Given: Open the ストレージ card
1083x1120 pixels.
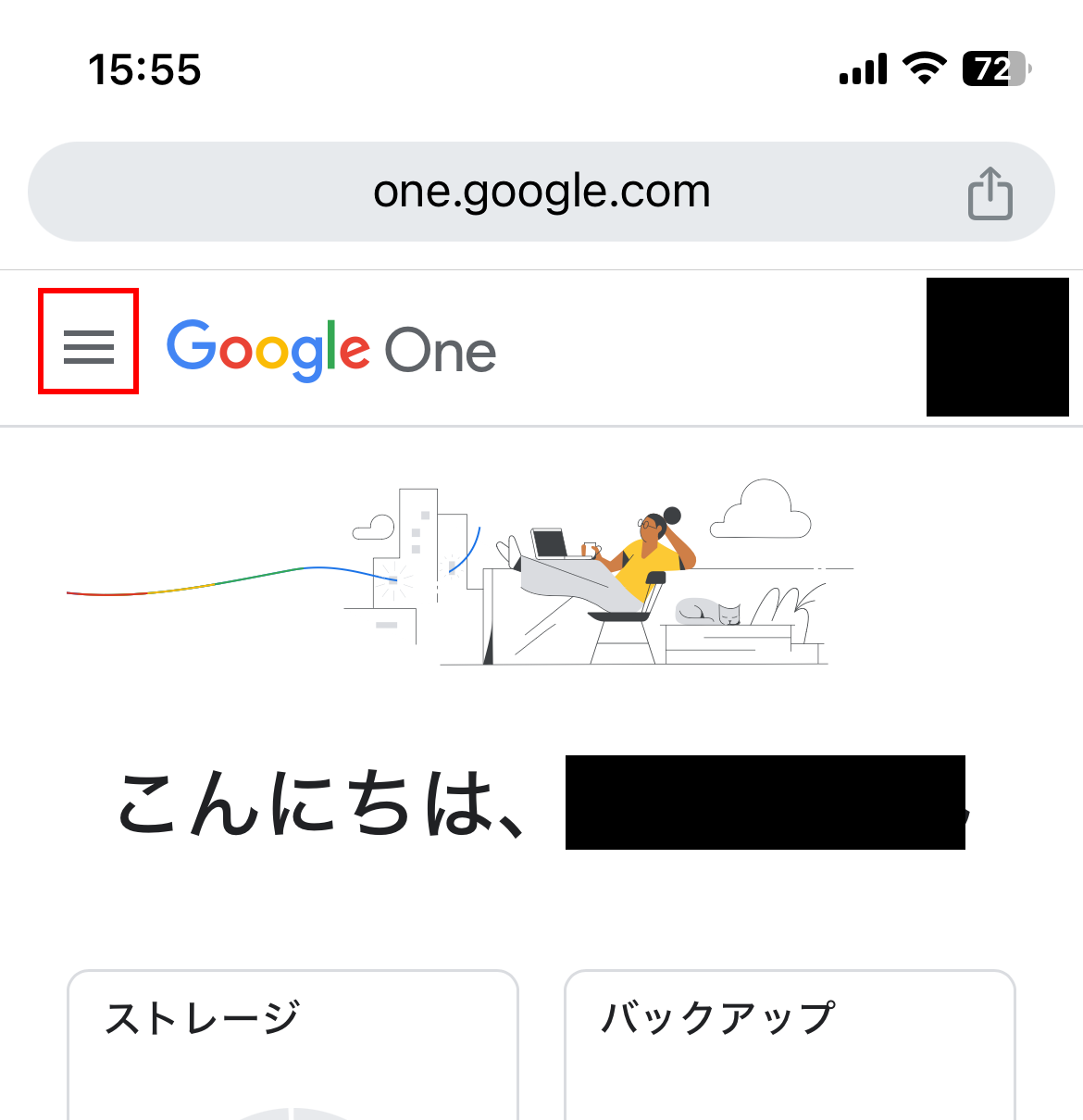Looking at the screenshot, I should [293, 1045].
